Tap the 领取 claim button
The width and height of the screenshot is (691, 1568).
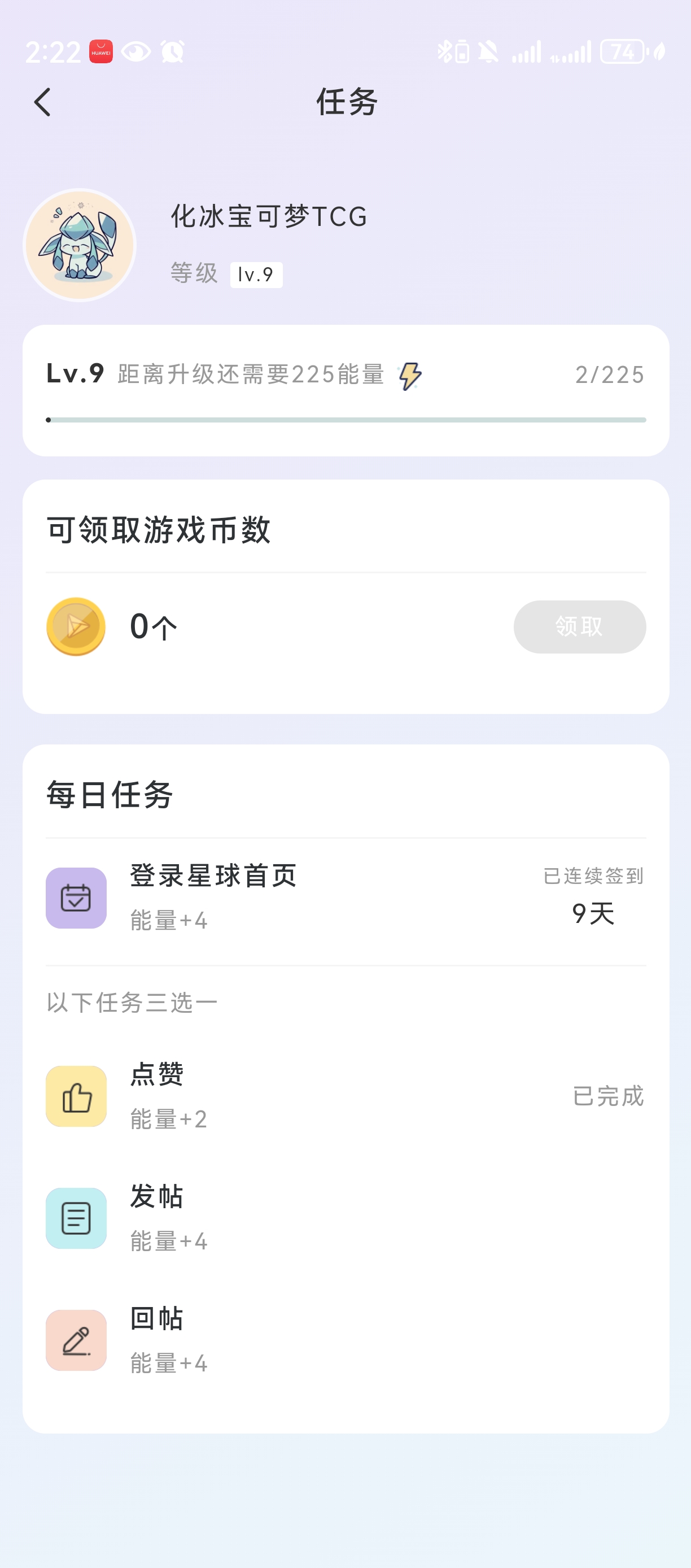tap(579, 626)
